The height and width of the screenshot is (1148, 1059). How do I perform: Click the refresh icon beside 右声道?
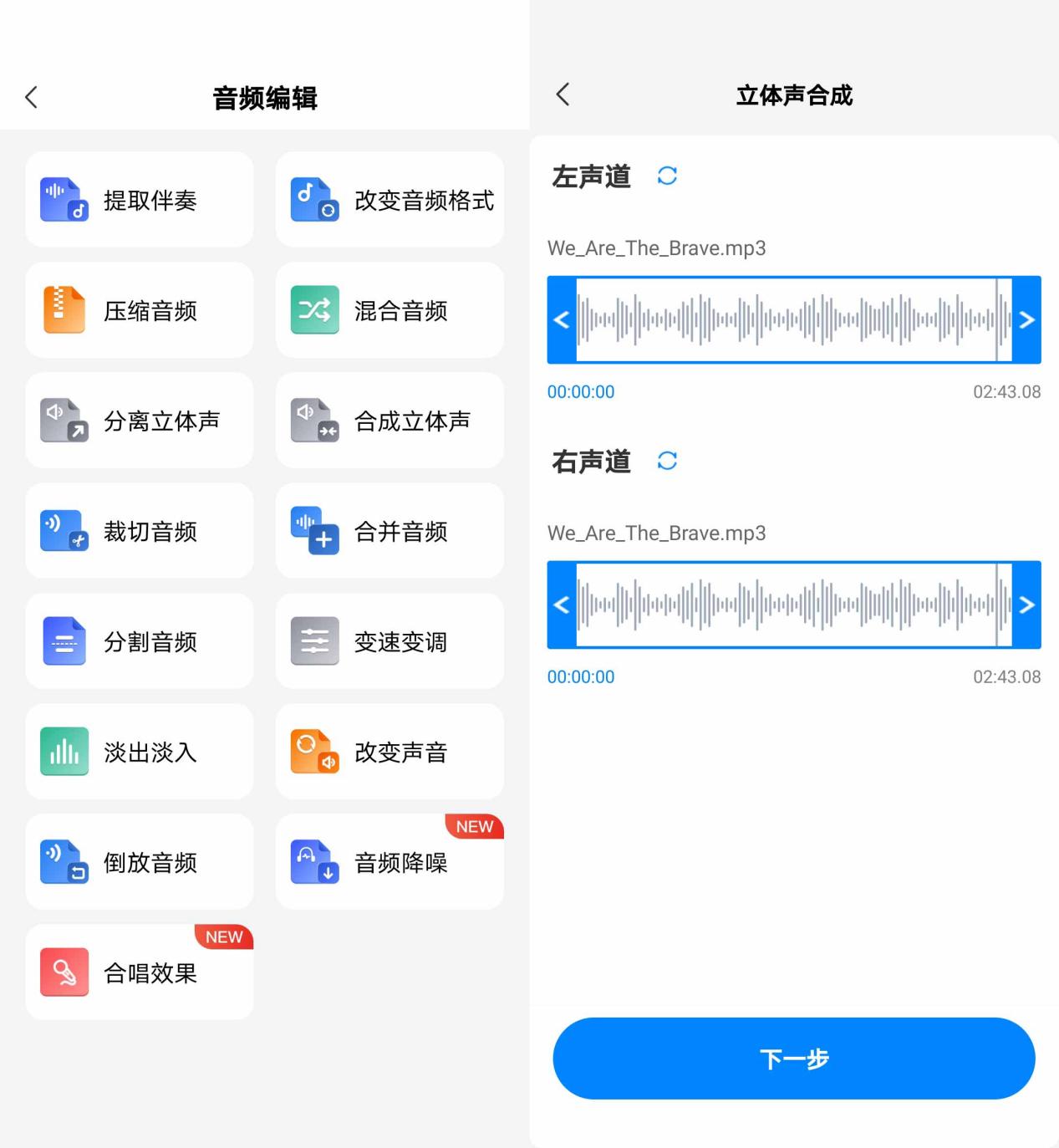coord(667,461)
